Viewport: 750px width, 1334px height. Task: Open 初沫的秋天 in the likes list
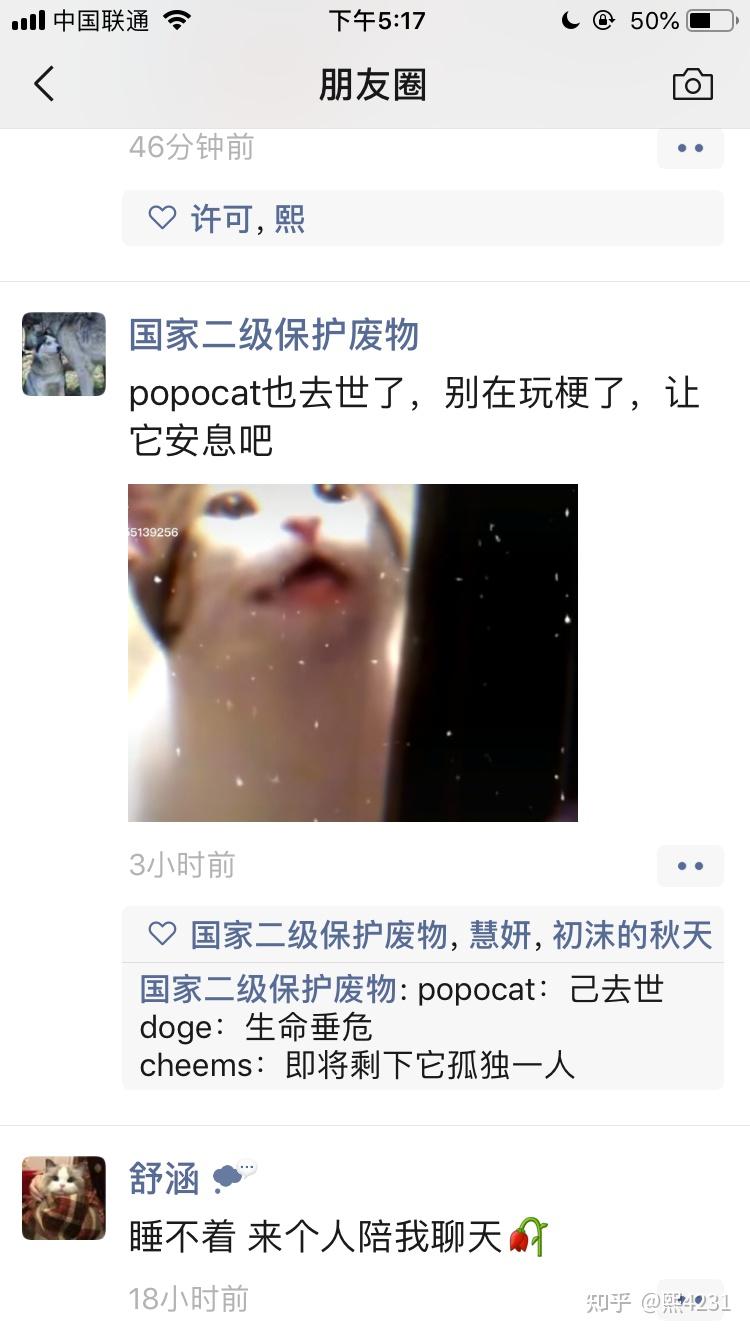(632, 935)
